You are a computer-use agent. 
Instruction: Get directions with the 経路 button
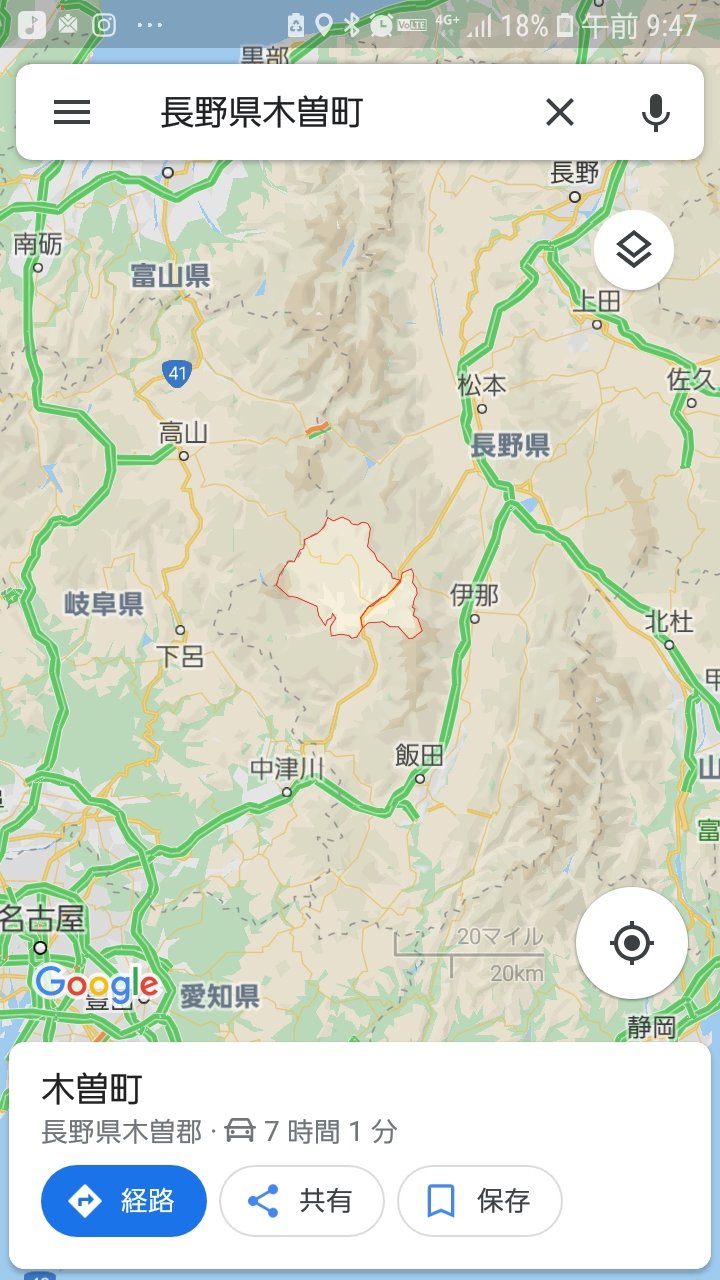pos(124,1200)
